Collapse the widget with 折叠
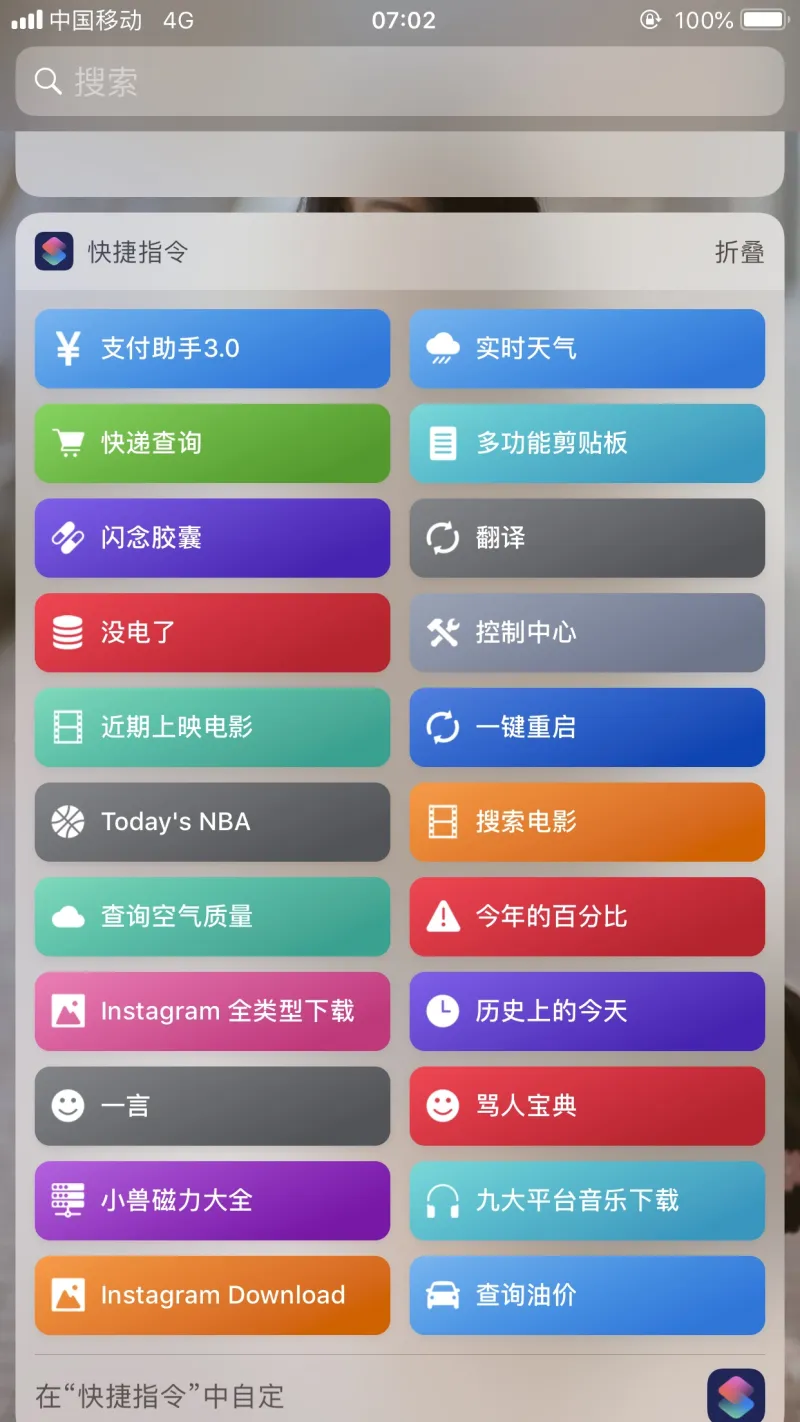 pos(739,252)
